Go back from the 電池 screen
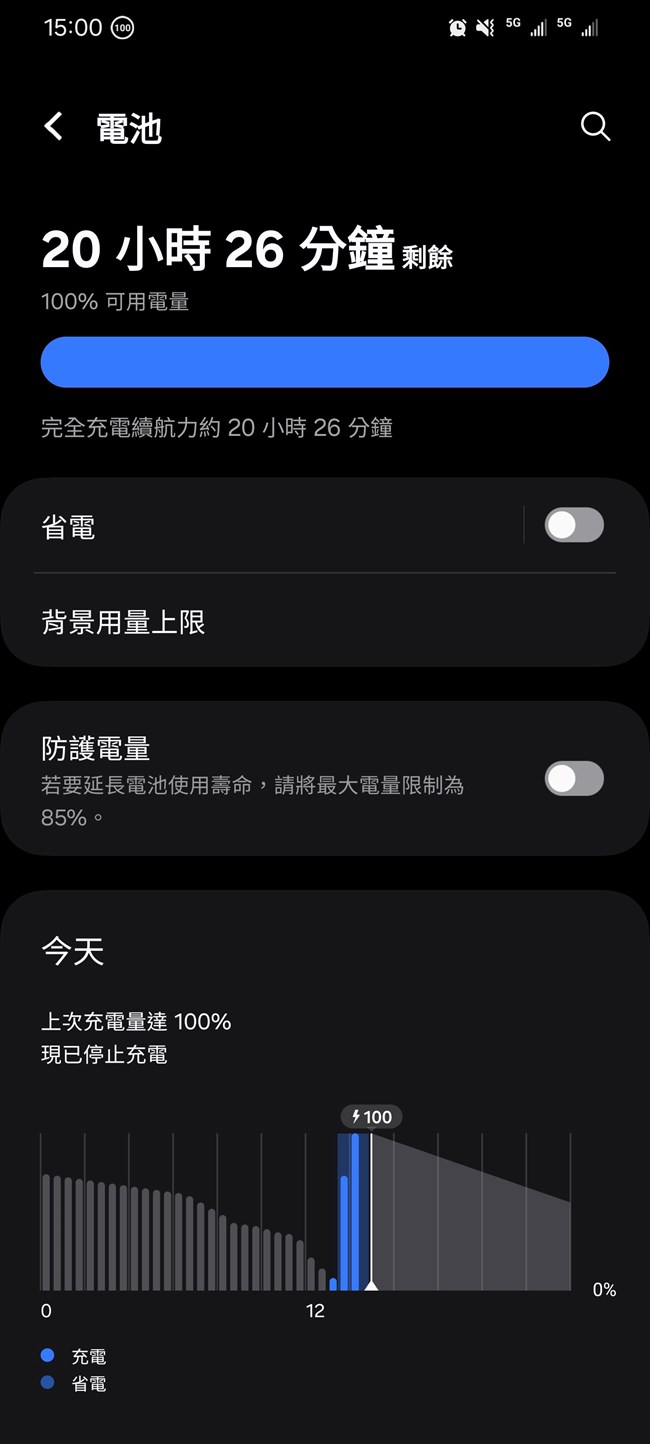 (54, 127)
